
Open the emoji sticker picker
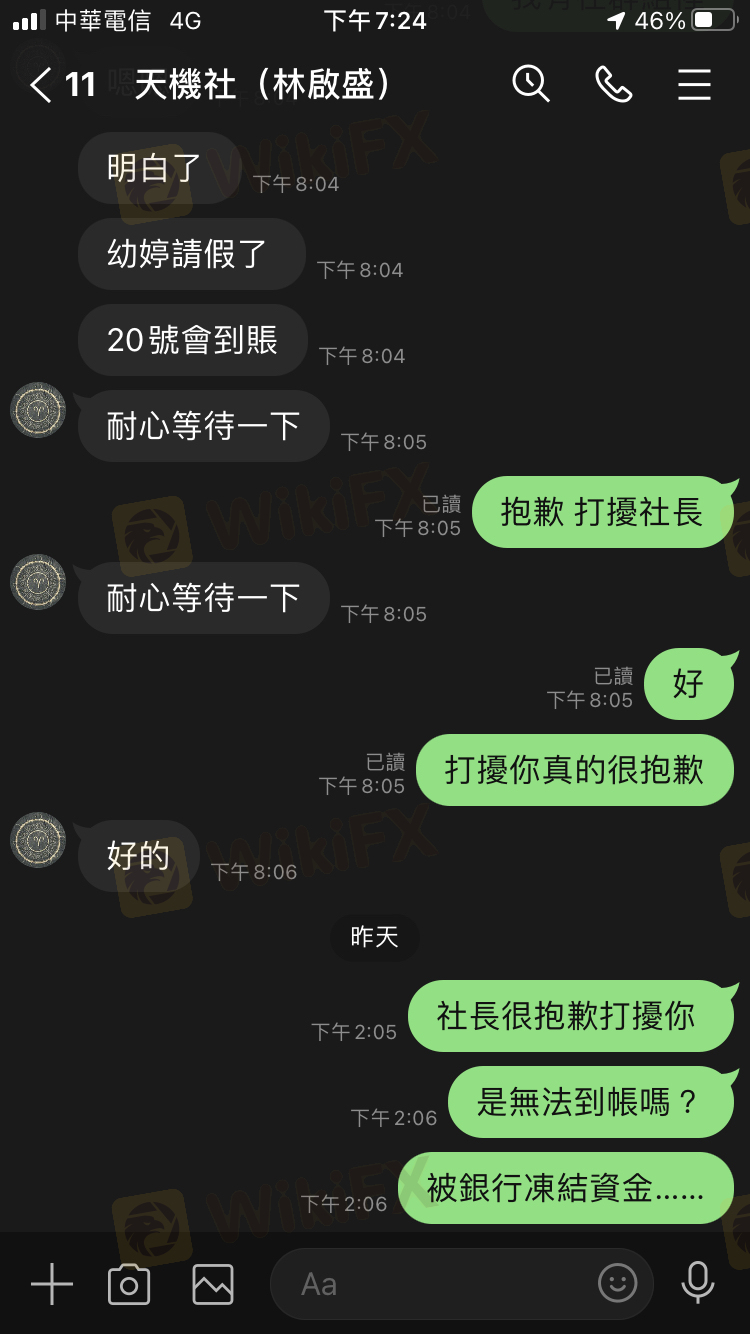(617, 1283)
